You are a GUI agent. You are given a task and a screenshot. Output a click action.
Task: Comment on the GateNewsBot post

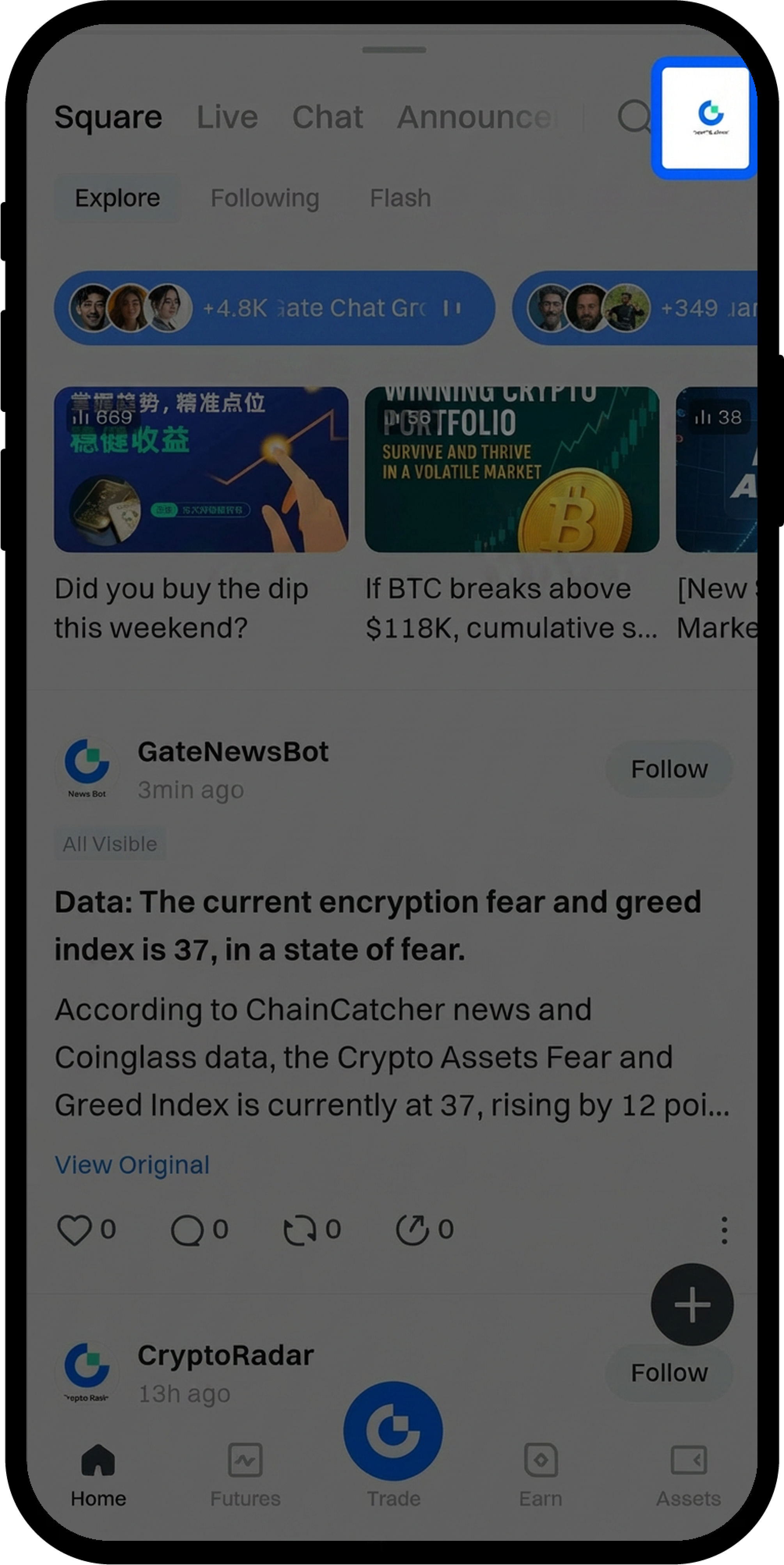(x=187, y=1230)
